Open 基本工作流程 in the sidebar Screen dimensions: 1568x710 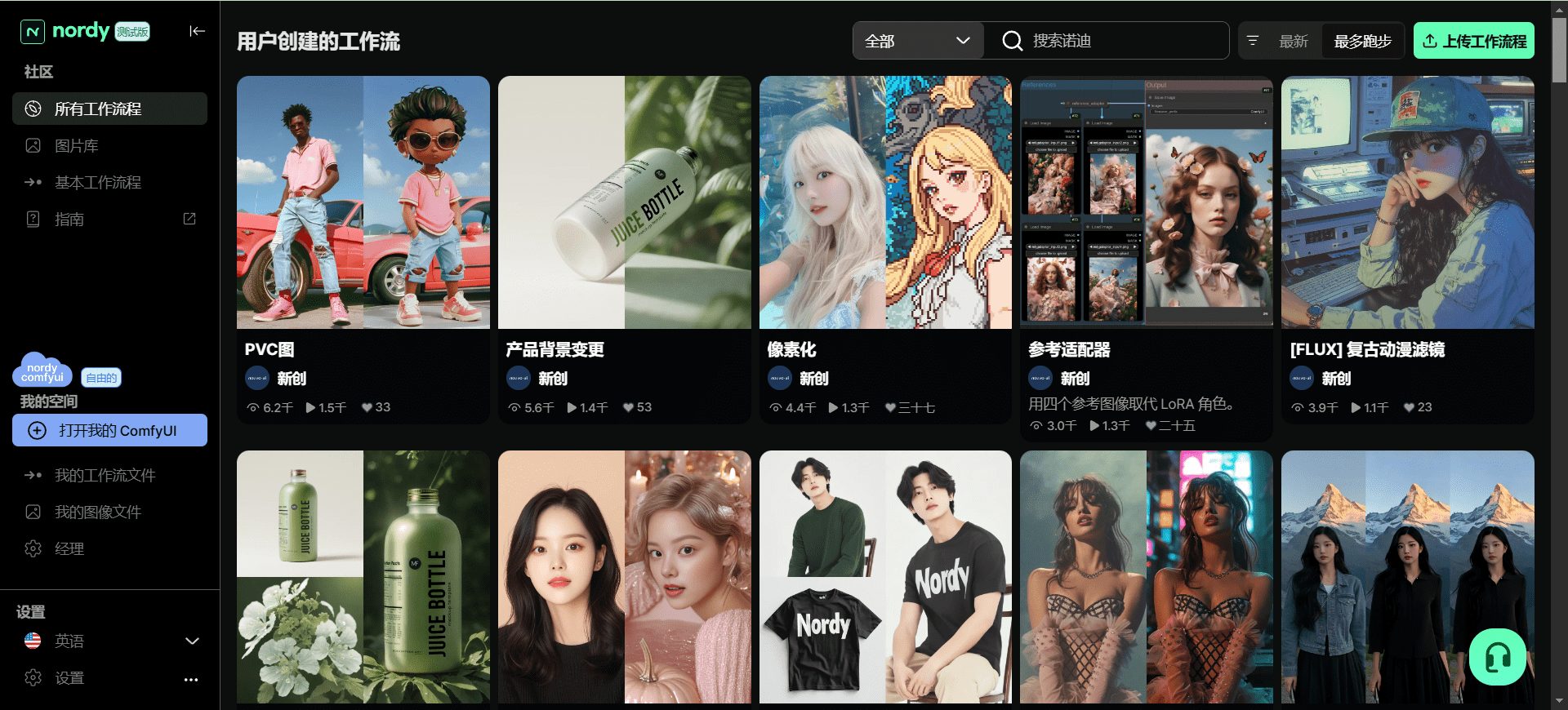click(x=97, y=182)
